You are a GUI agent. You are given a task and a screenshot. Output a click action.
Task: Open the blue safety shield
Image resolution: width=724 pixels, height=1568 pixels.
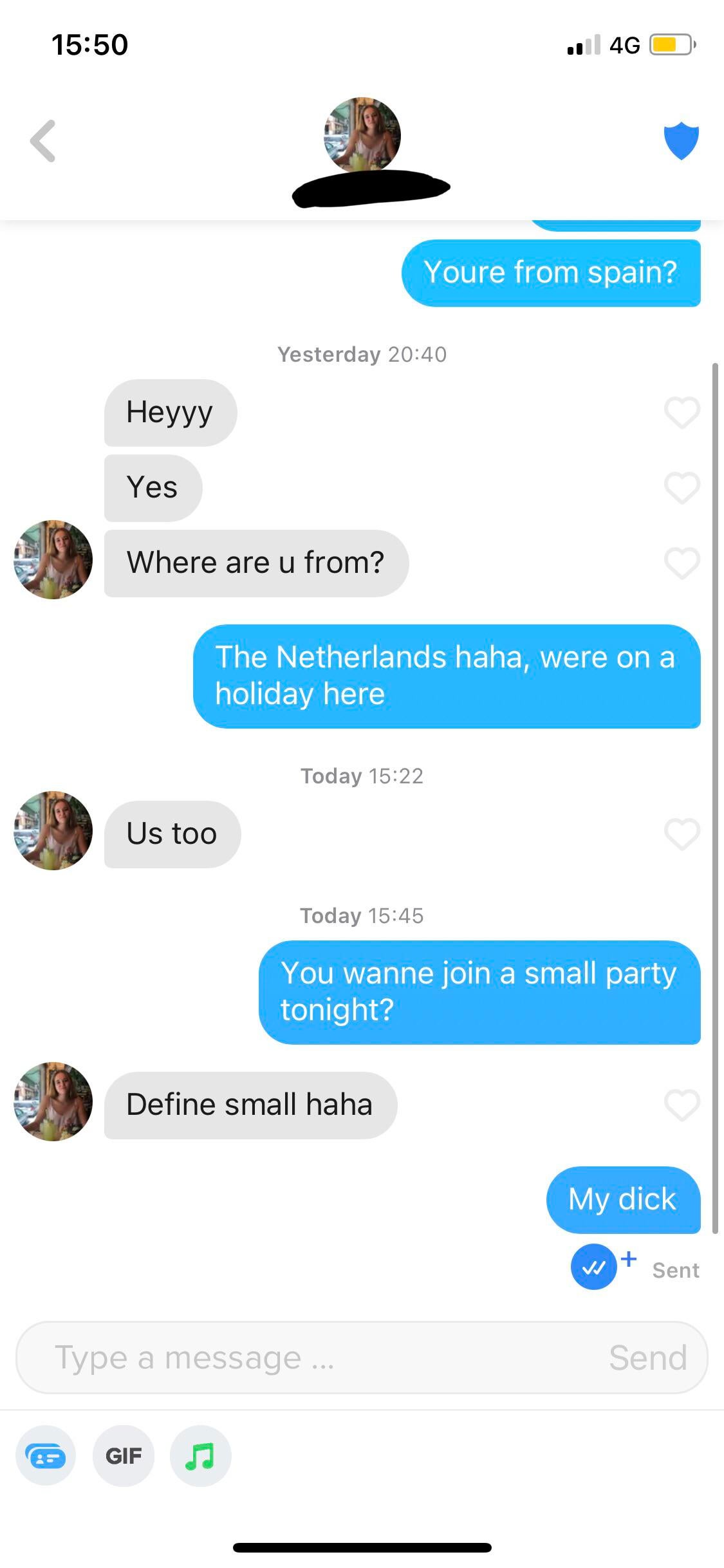[681, 140]
